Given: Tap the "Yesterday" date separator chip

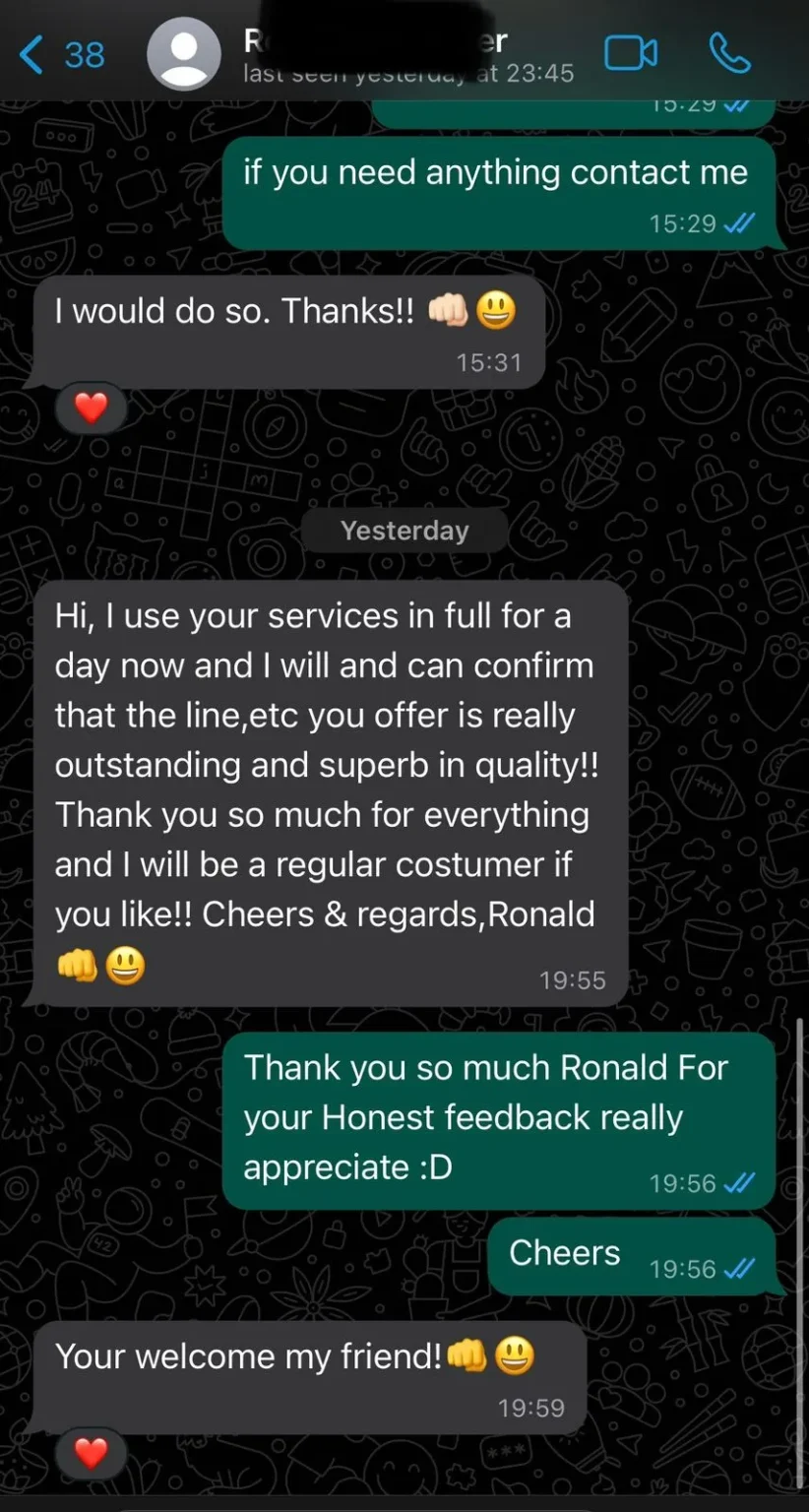Looking at the screenshot, I should pos(404,530).
